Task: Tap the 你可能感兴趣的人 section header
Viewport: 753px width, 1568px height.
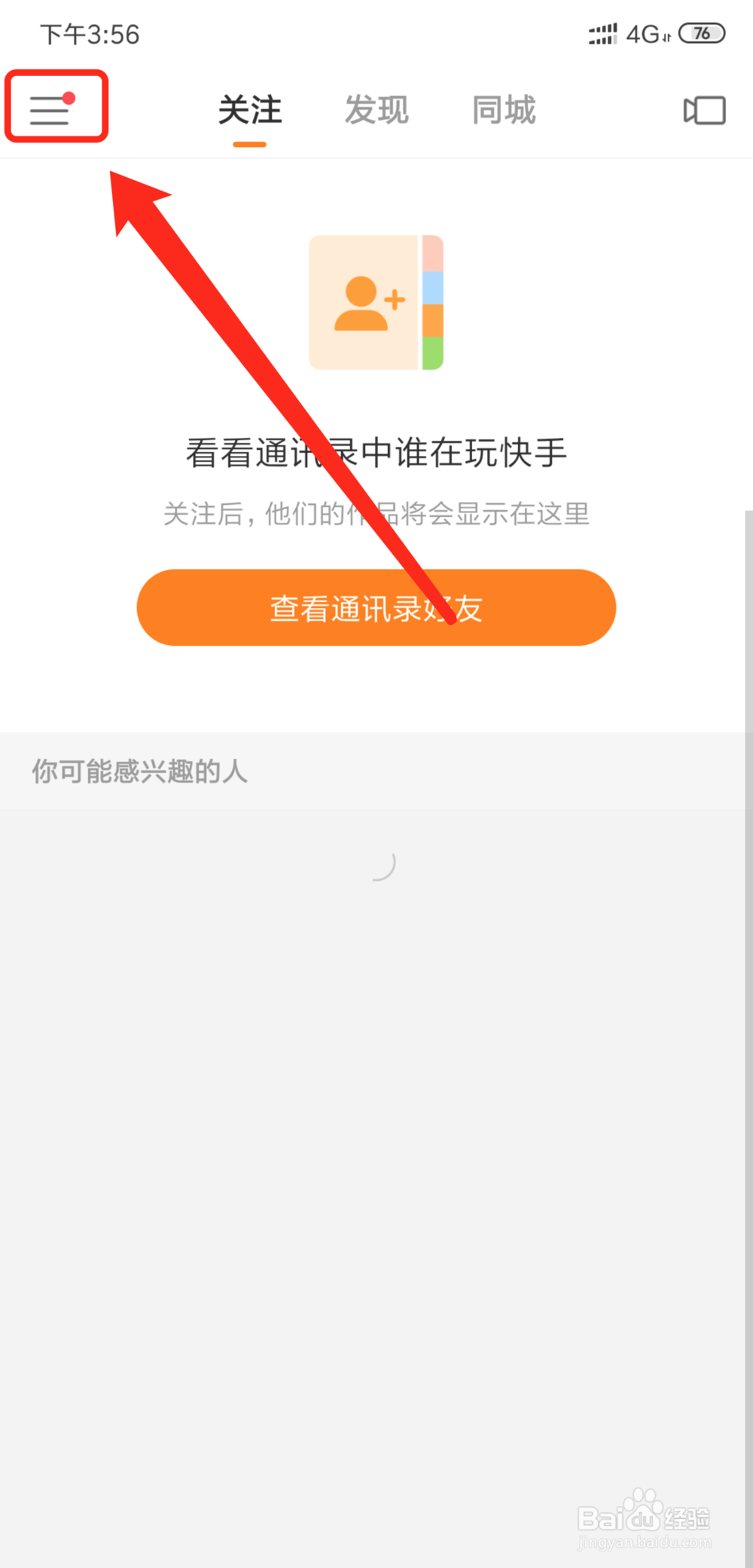Action: pos(139,771)
